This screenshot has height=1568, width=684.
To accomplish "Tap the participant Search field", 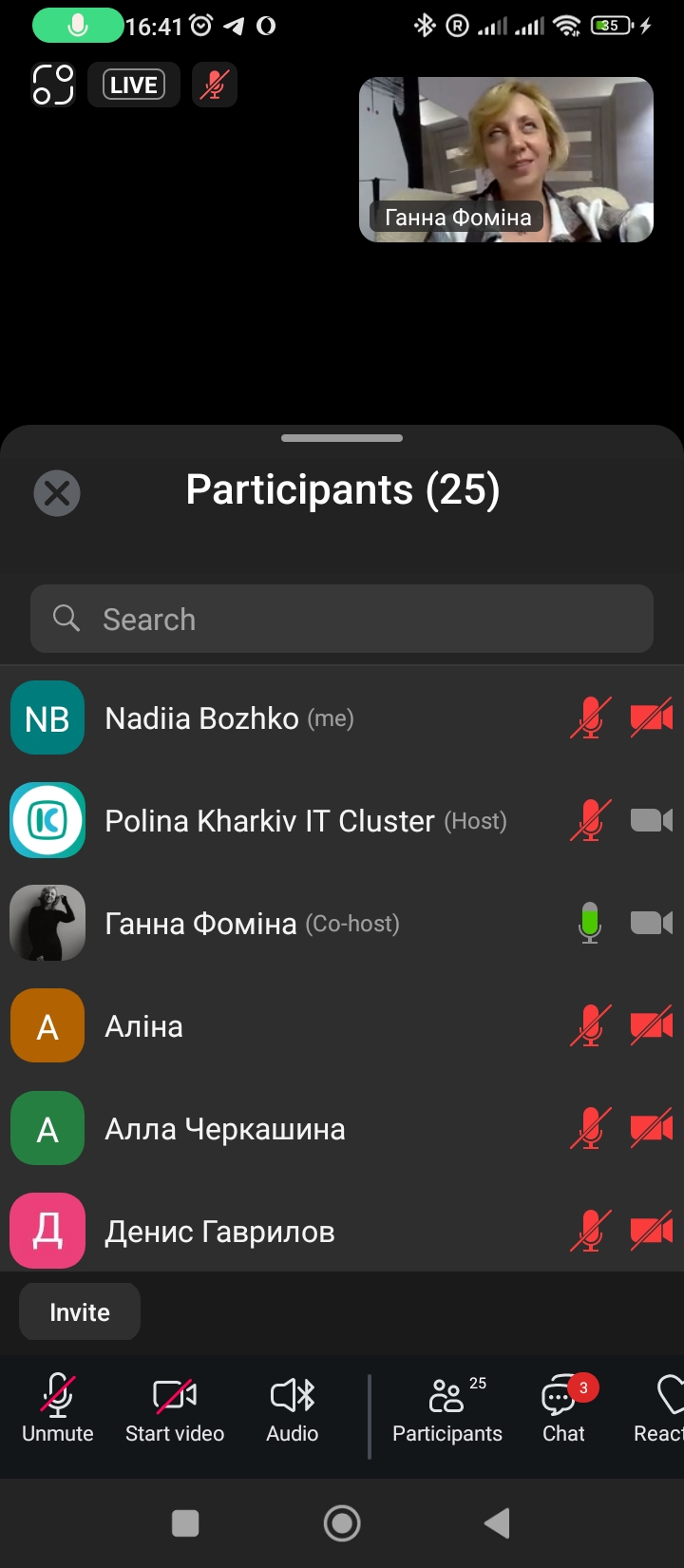I will [342, 620].
